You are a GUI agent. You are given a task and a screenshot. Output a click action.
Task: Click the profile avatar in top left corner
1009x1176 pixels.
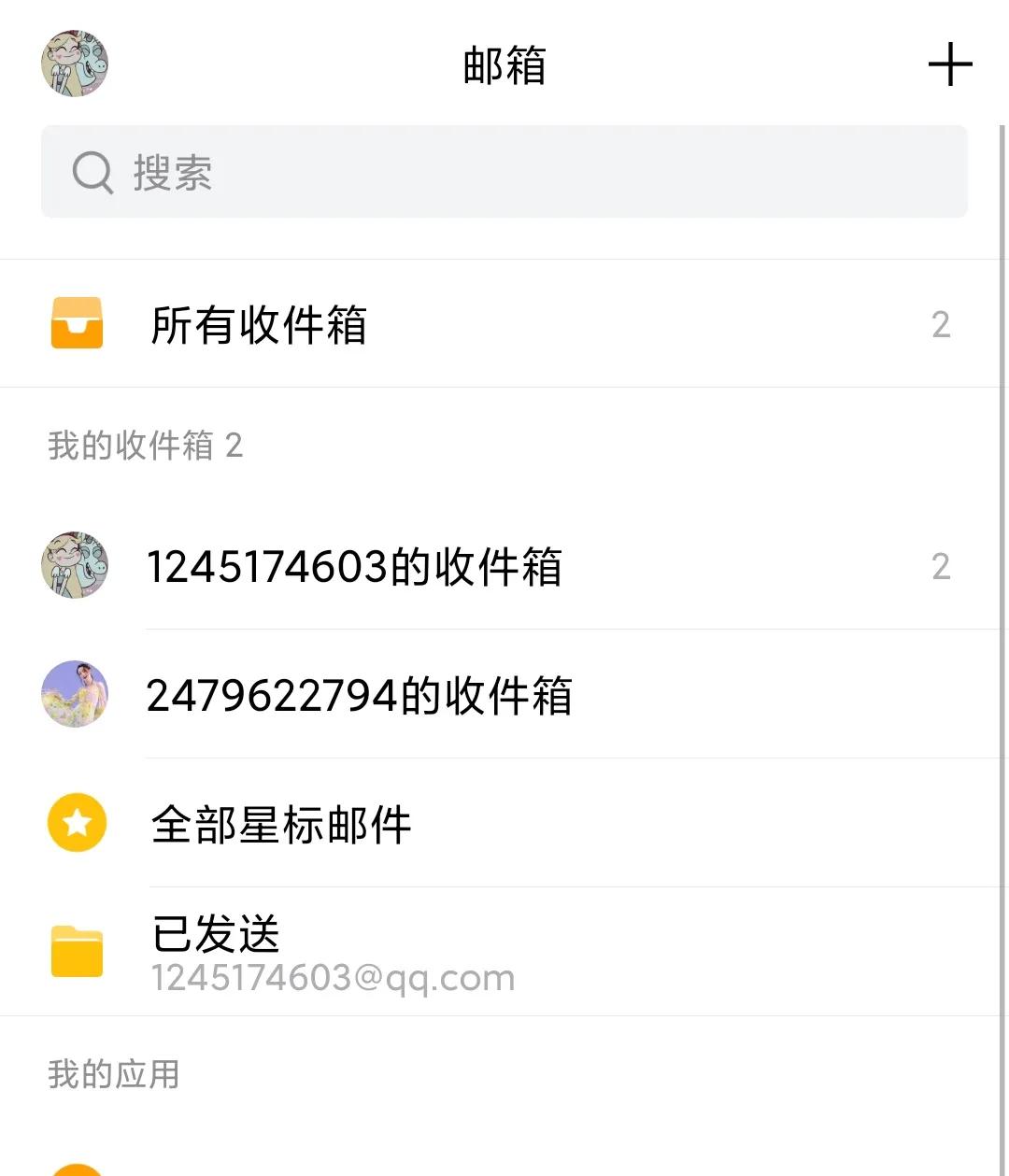(74, 63)
